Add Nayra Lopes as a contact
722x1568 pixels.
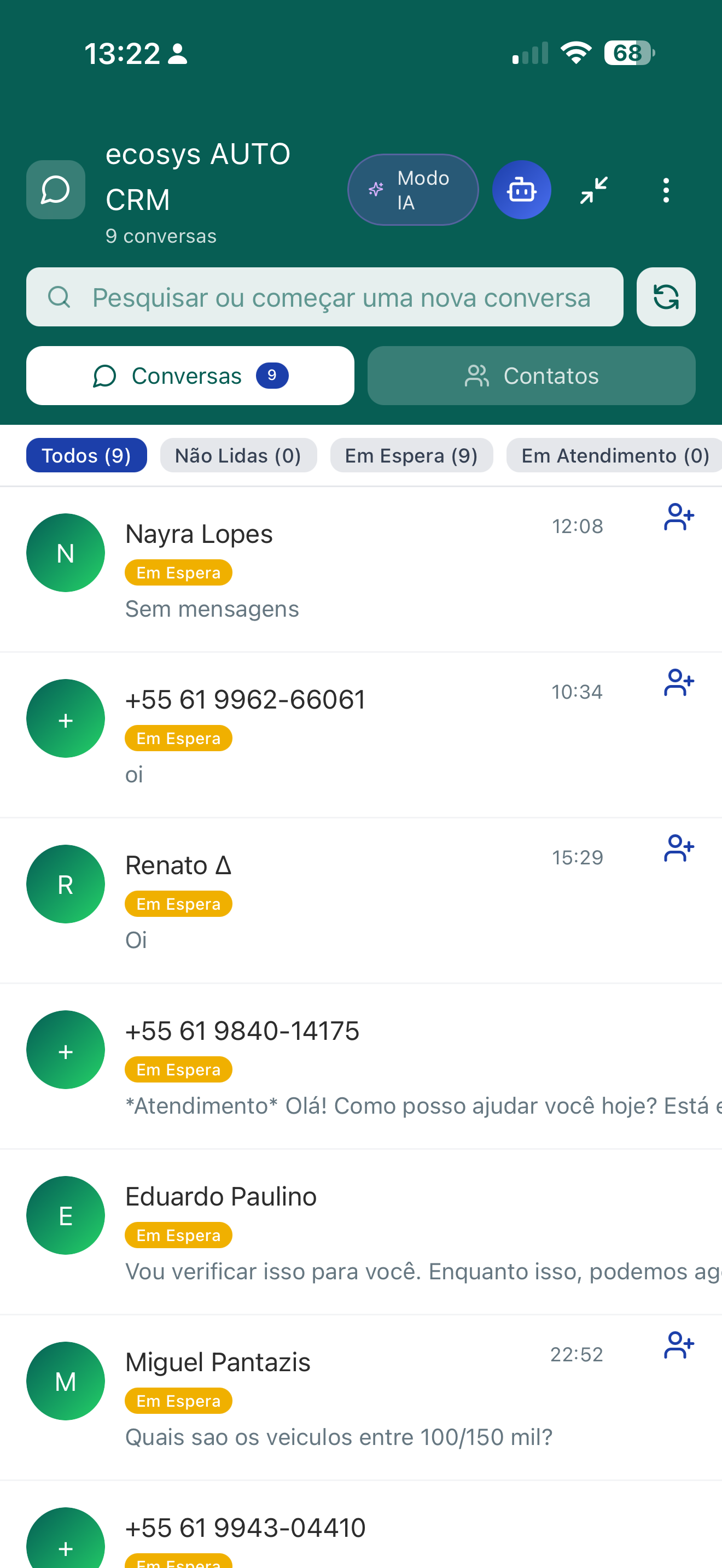click(x=678, y=518)
